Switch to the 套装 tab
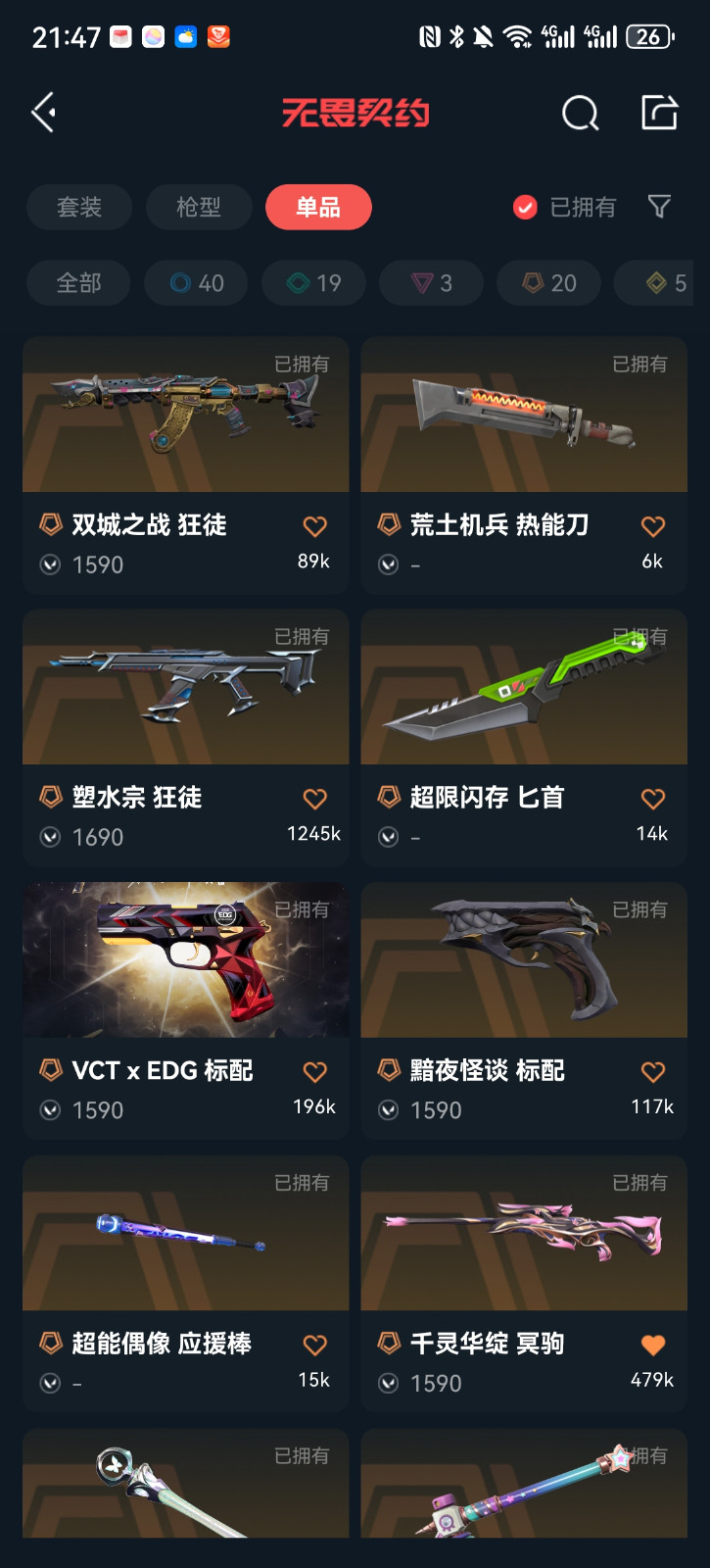The height and width of the screenshot is (1568, 710). (x=79, y=207)
